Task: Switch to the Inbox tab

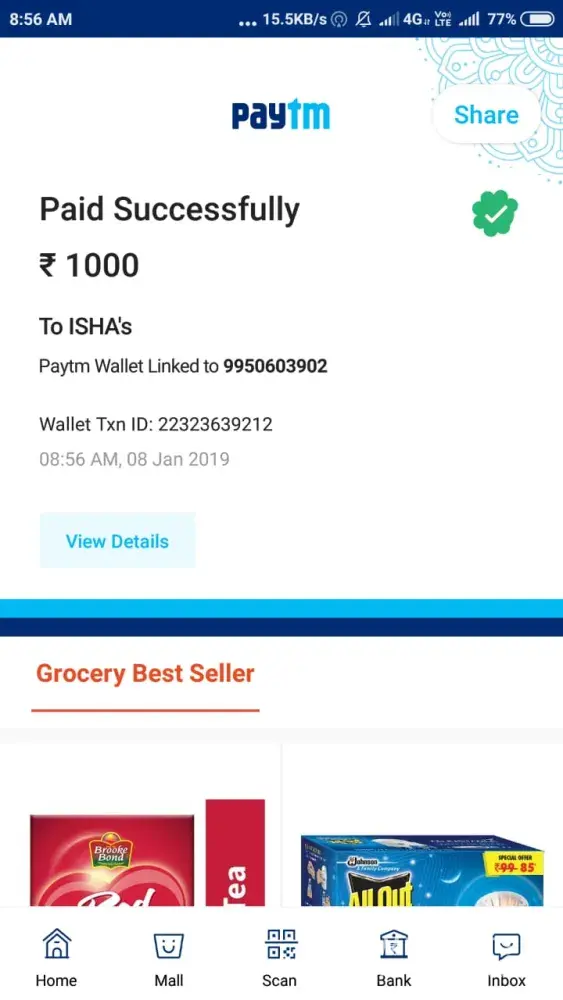Action: click(506, 957)
